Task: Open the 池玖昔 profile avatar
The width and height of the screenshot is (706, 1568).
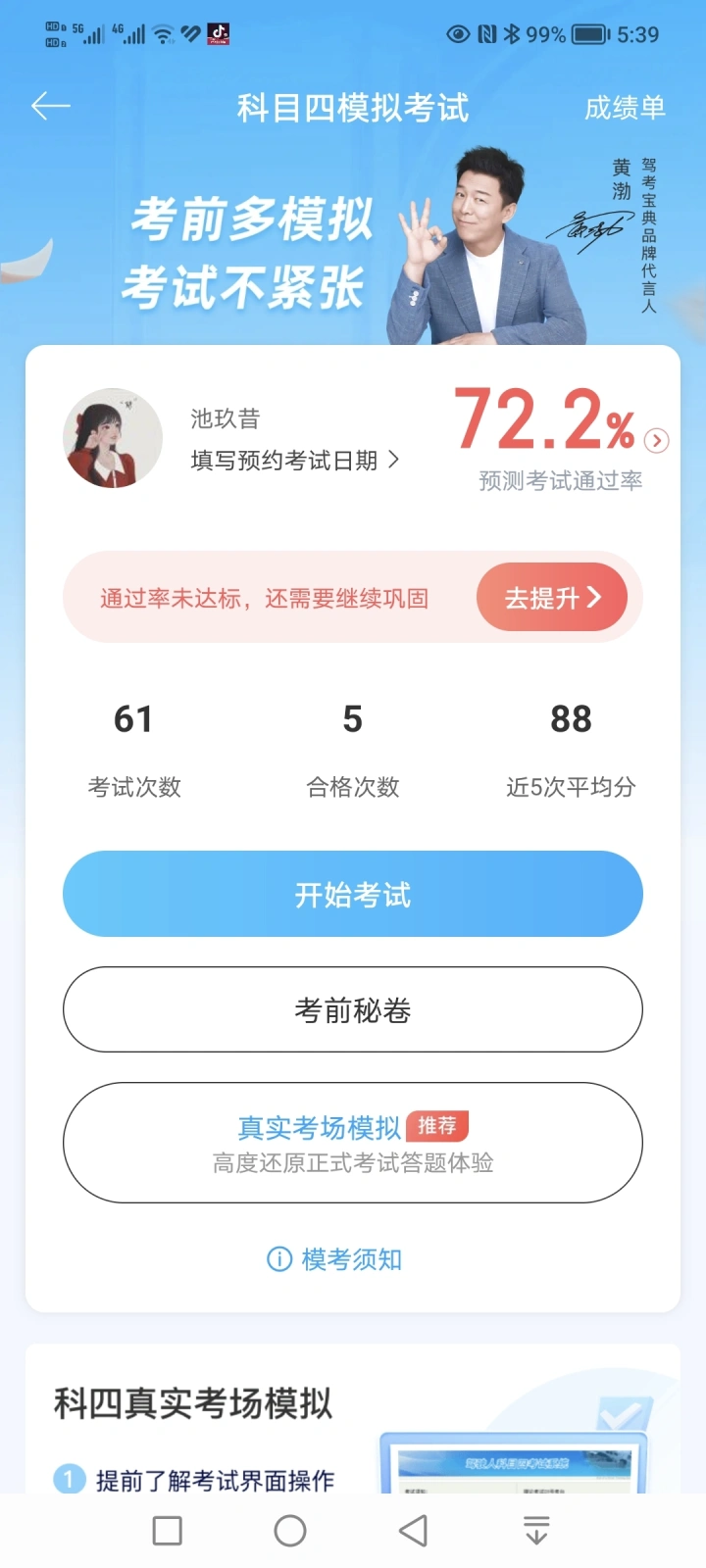Action: 112,438
